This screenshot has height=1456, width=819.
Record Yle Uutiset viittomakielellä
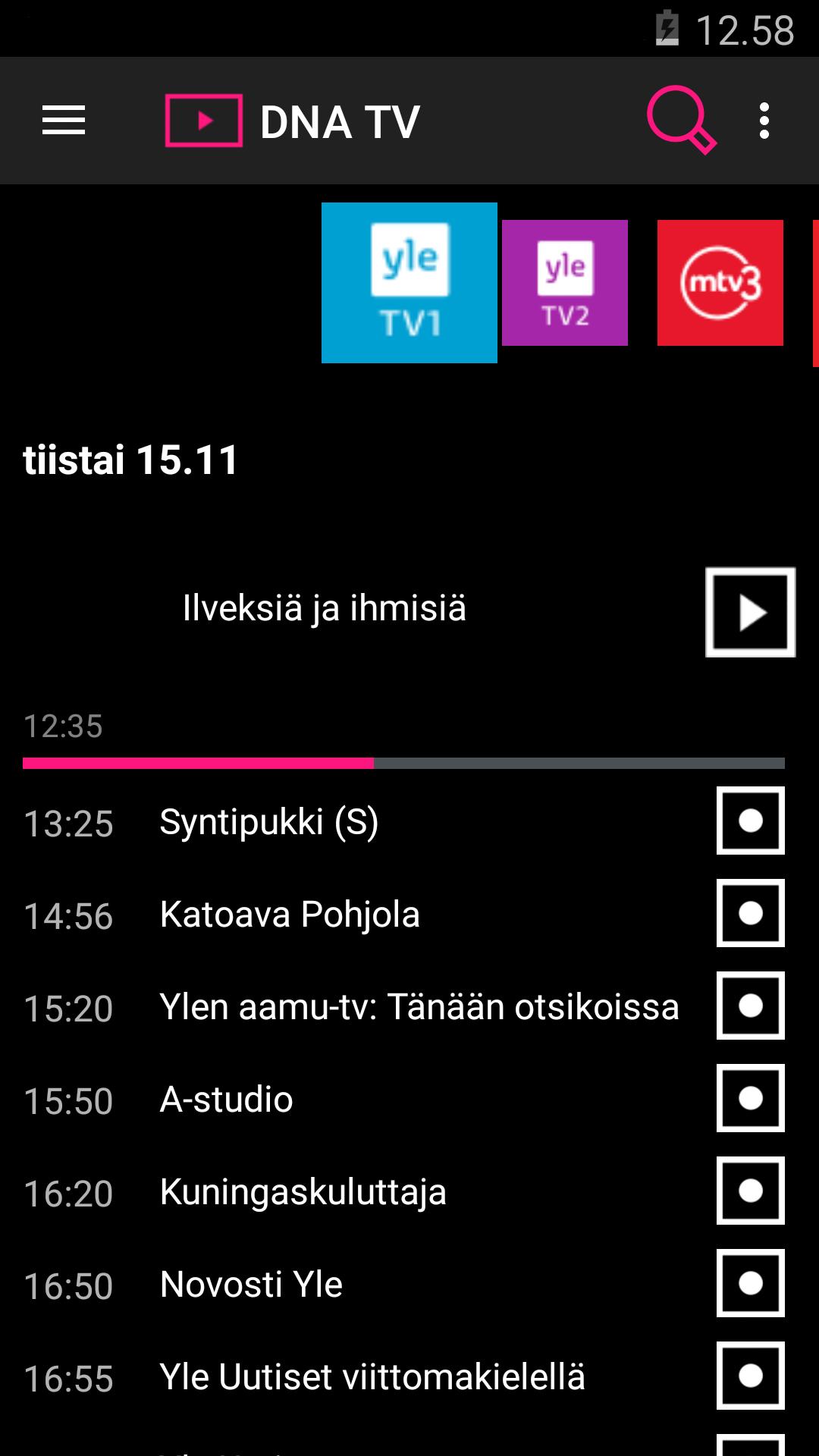[x=749, y=1377]
